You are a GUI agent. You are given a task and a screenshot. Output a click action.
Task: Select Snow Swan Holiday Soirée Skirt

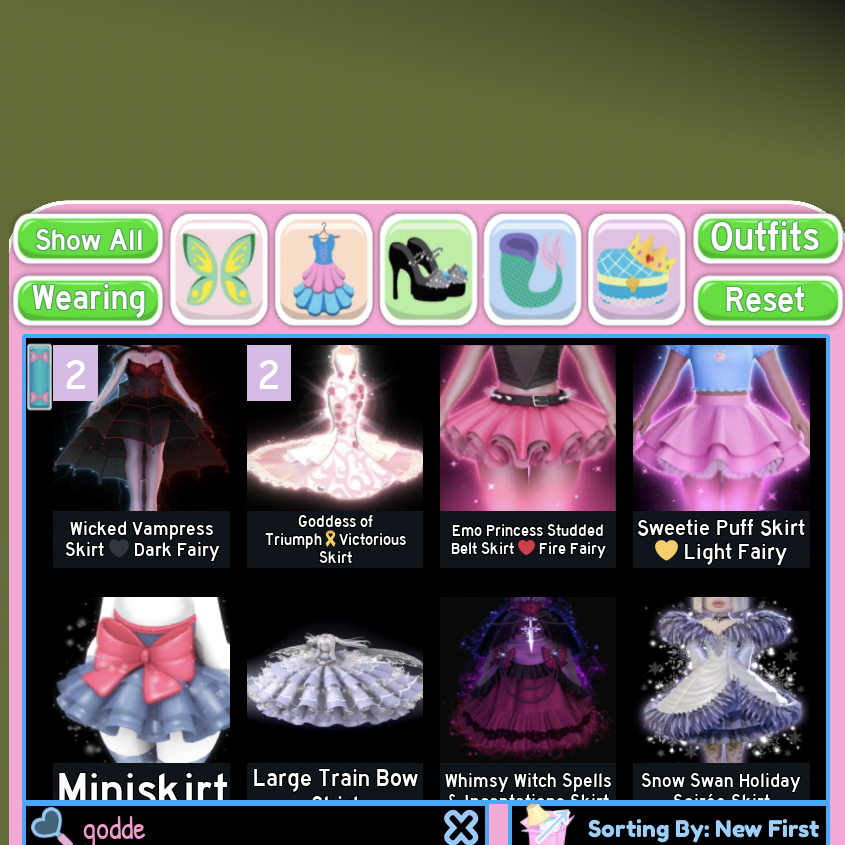[721, 690]
